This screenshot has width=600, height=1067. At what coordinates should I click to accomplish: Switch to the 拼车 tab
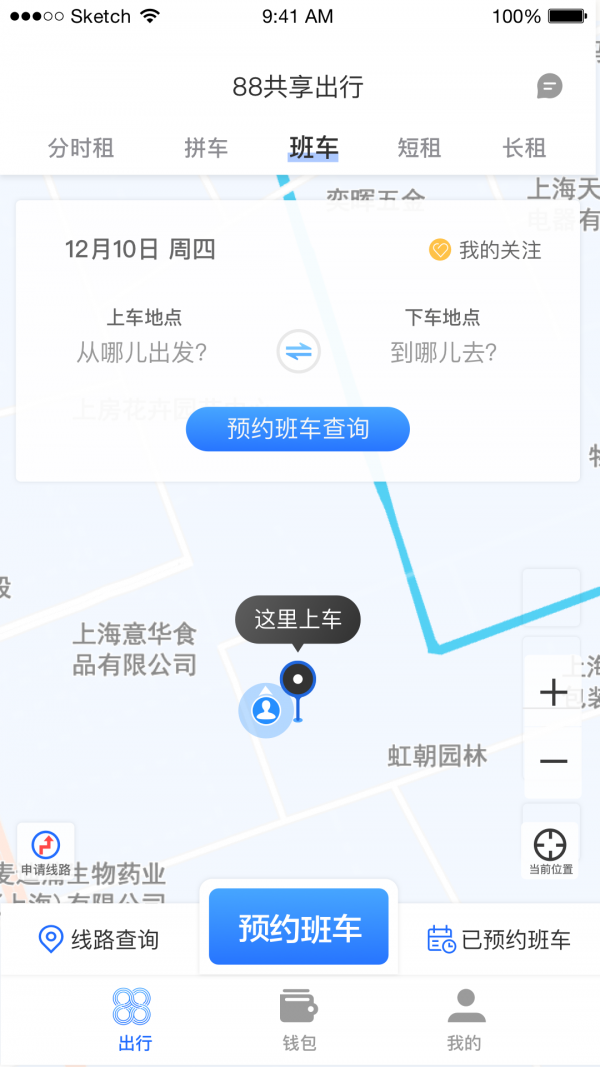point(206,148)
